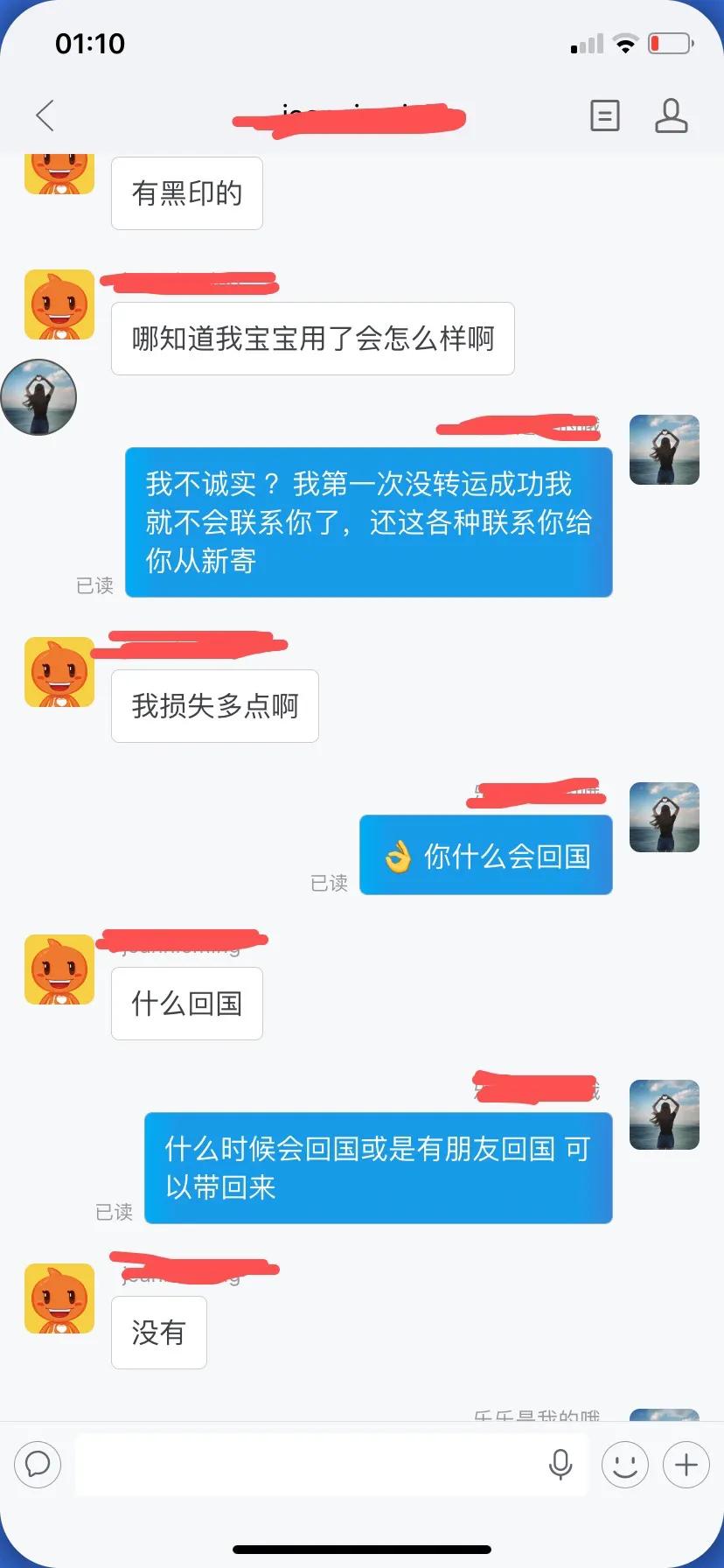This screenshot has width=724, height=1568.
Task: Tap your own photo avatar beside blue message
Action: click(664, 450)
